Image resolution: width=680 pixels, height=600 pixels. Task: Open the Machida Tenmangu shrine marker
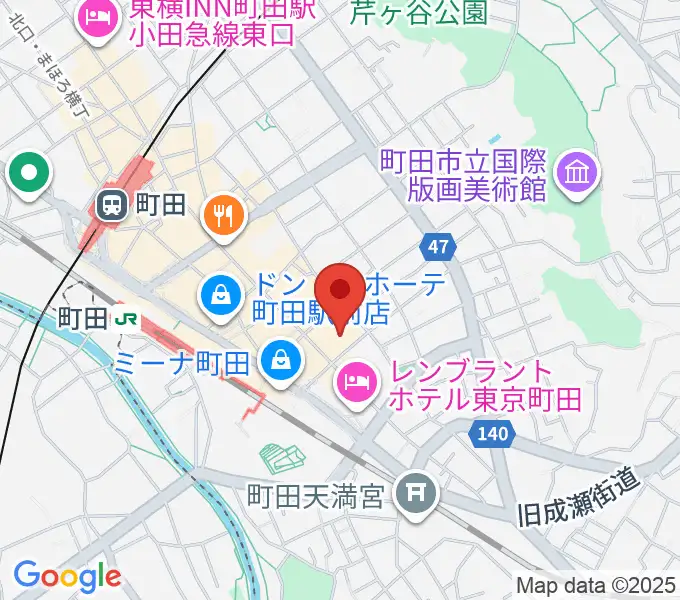[x=412, y=491]
